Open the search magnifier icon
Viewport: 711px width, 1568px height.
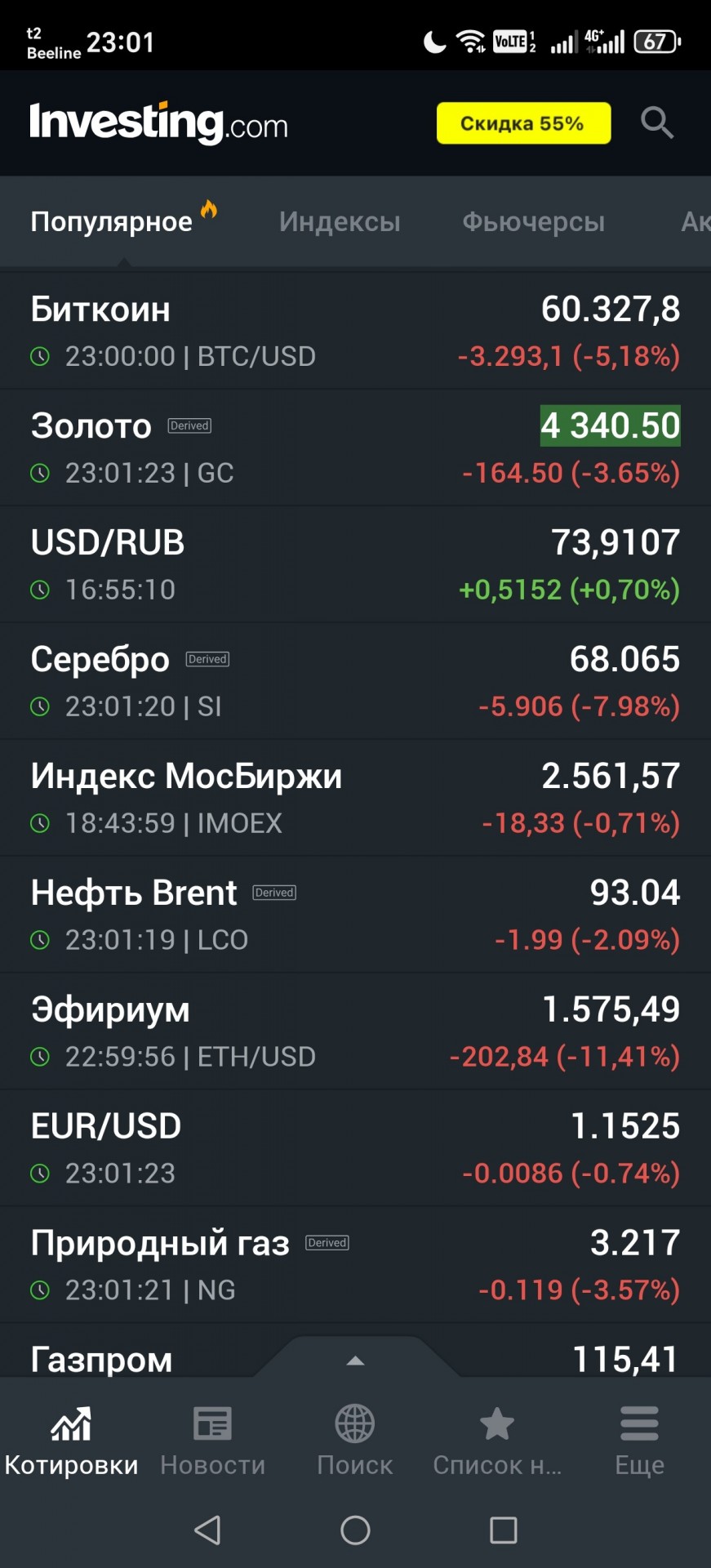tap(656, 123)
